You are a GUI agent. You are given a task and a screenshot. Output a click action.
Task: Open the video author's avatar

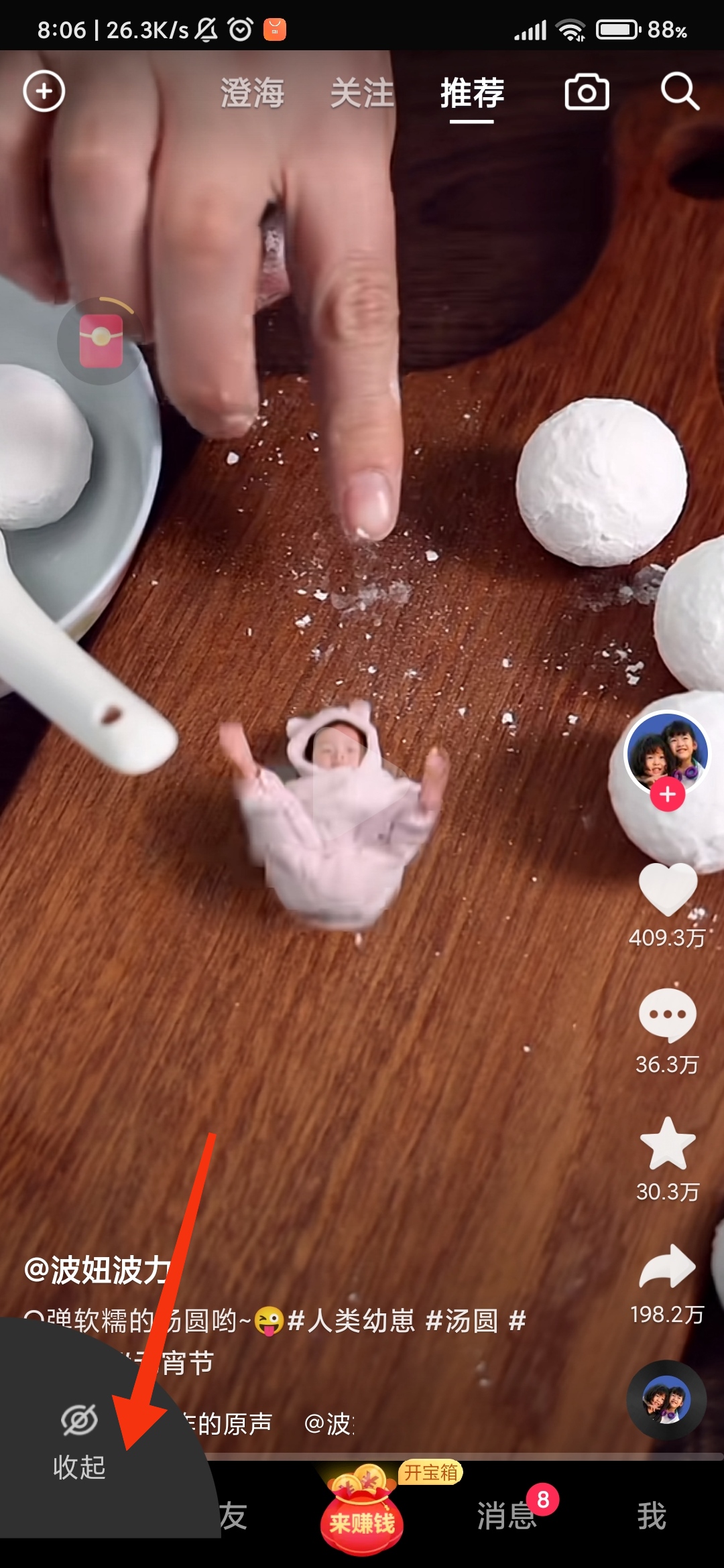click(667, 752)
